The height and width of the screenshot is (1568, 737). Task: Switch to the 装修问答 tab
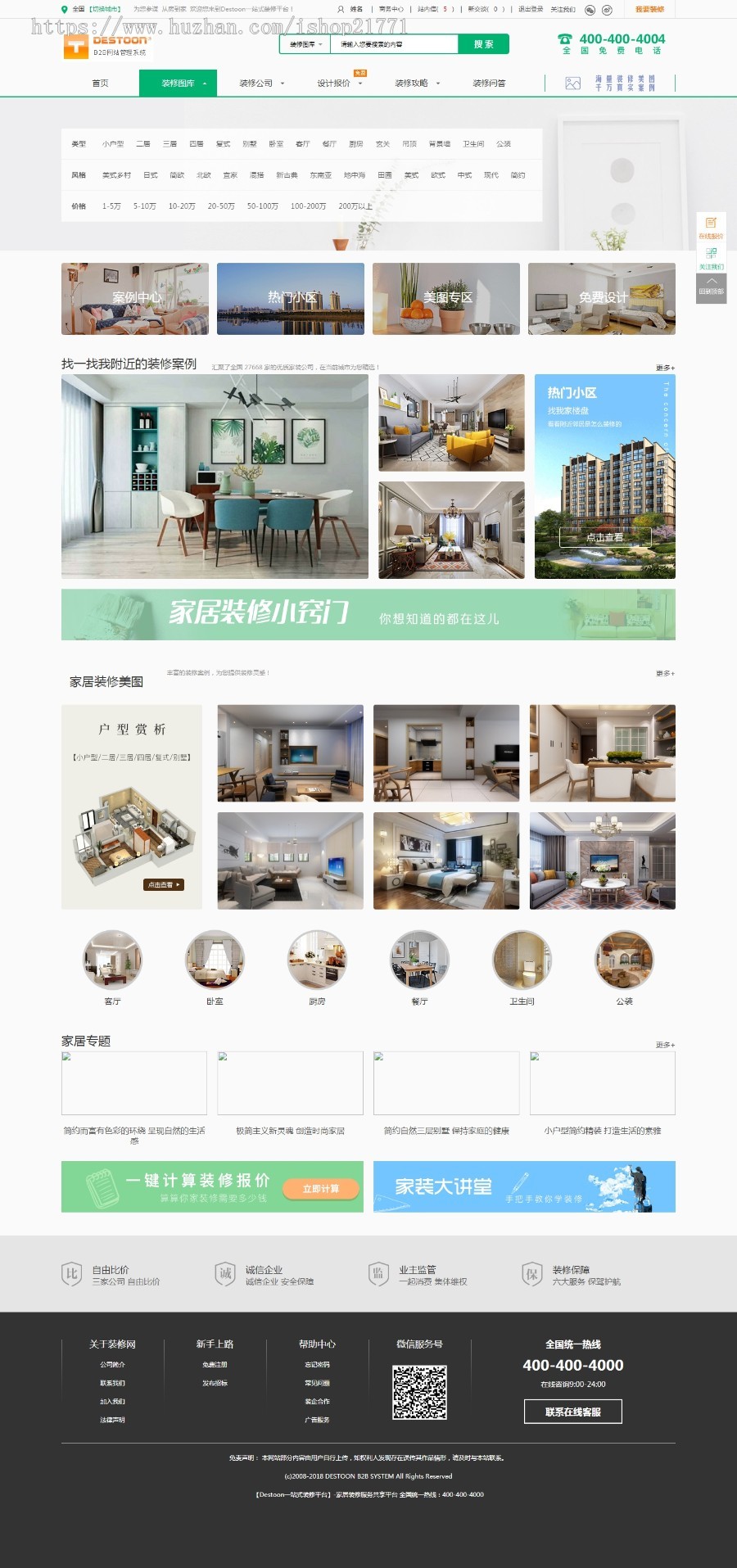coord(489,83)
